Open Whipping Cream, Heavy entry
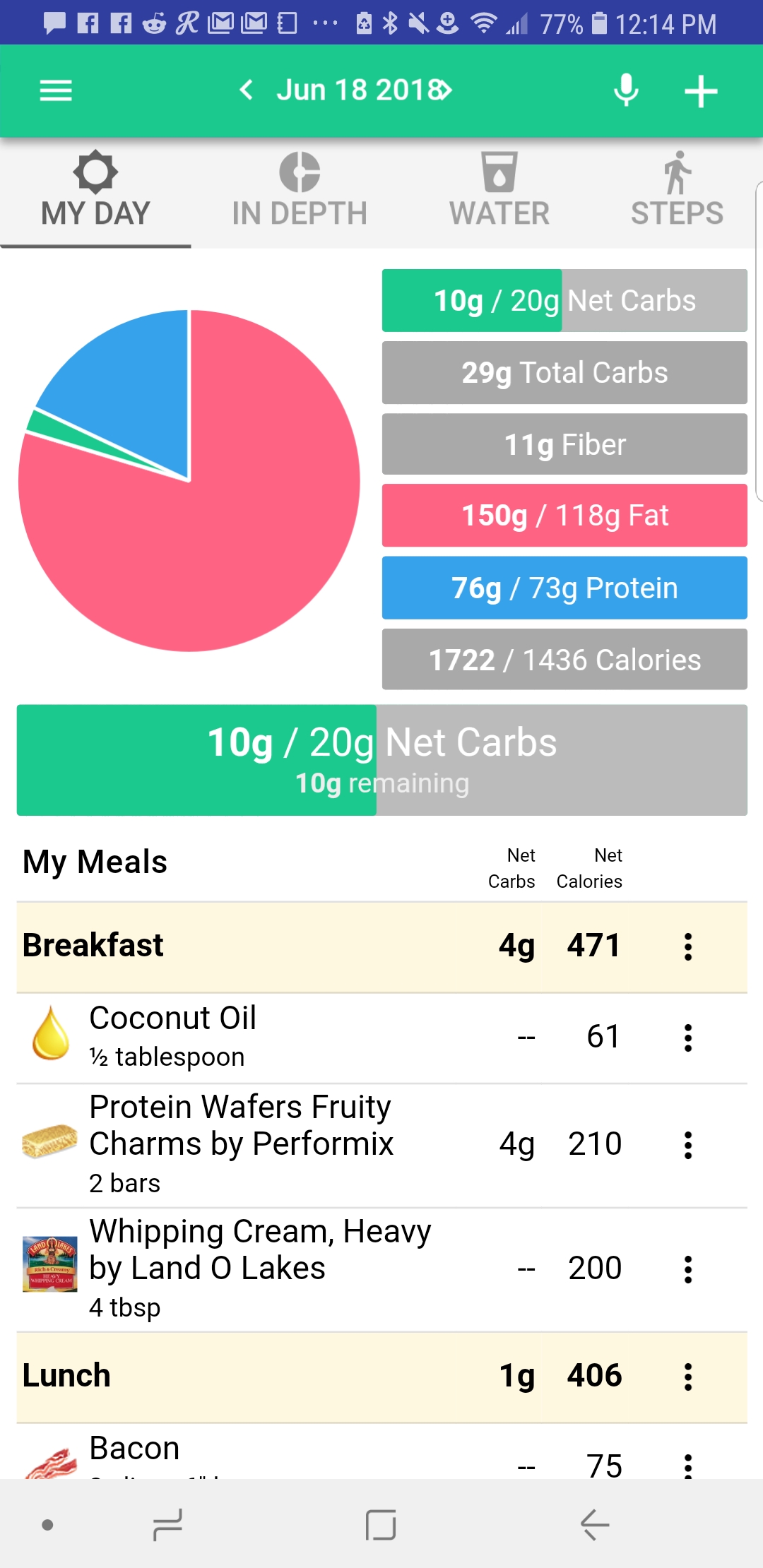This screenshot has width=763, height=1568. point(381,1269)
